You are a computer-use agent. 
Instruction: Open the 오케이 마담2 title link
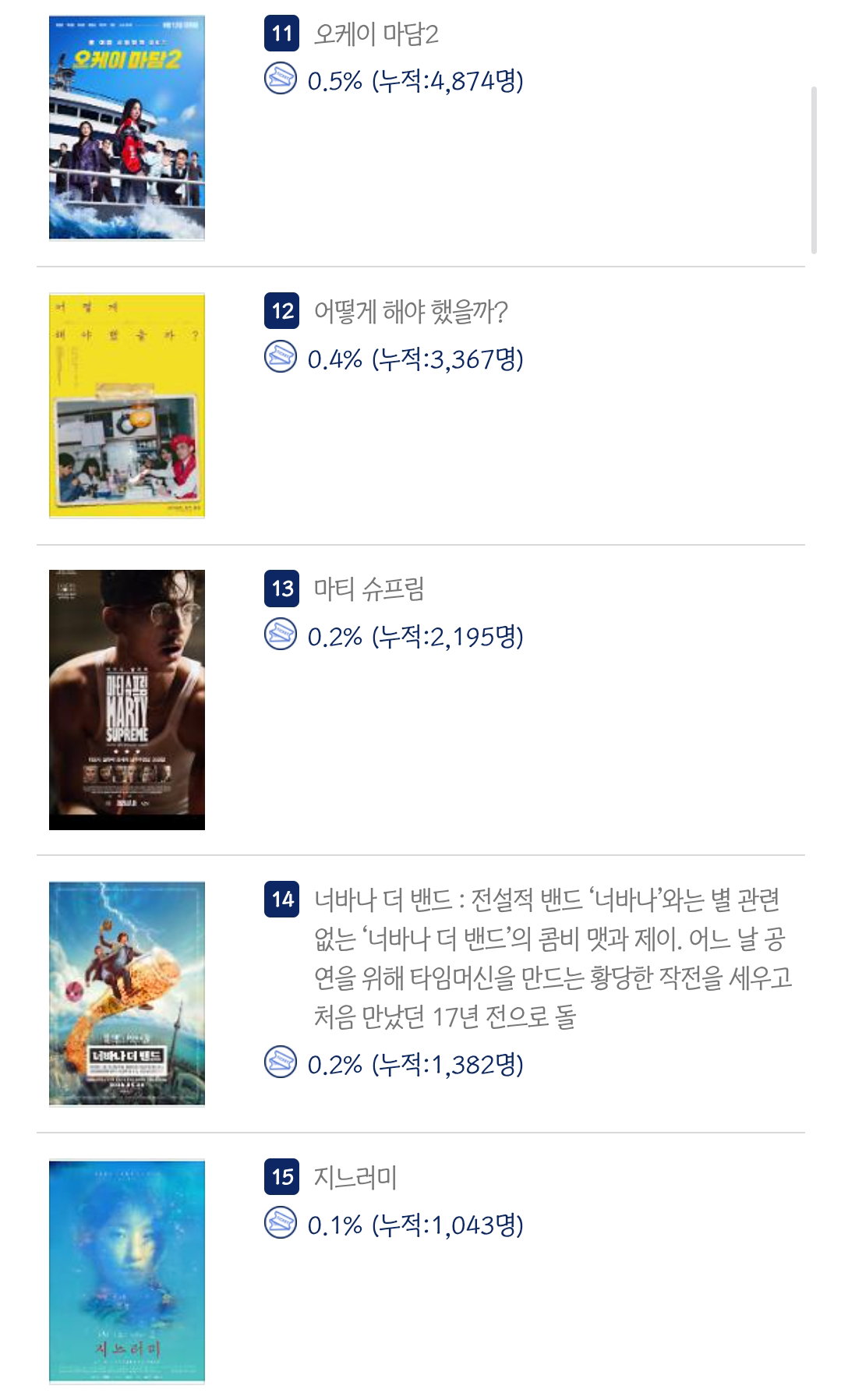coord(376,34)
